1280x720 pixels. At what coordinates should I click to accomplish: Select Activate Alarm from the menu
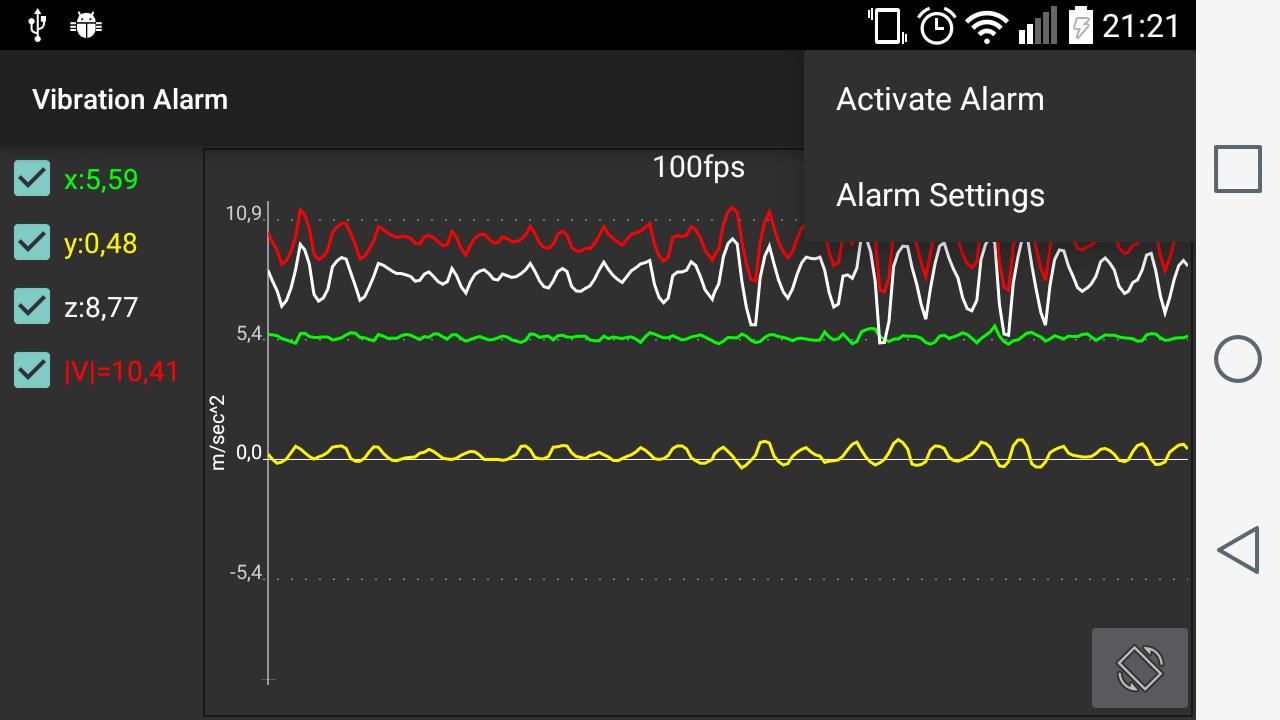(940, 99)
